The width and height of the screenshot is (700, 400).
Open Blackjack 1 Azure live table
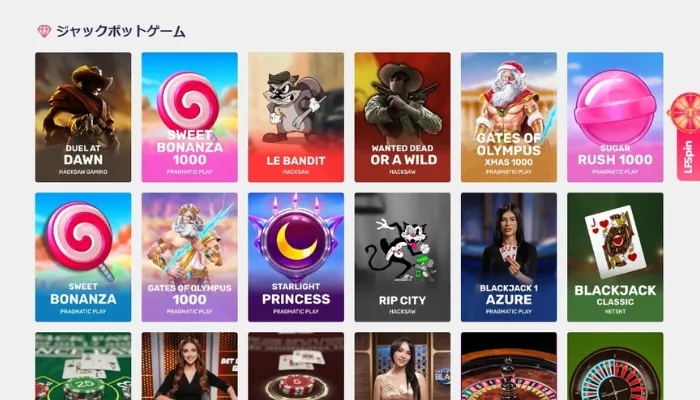(x=508, y=257)
